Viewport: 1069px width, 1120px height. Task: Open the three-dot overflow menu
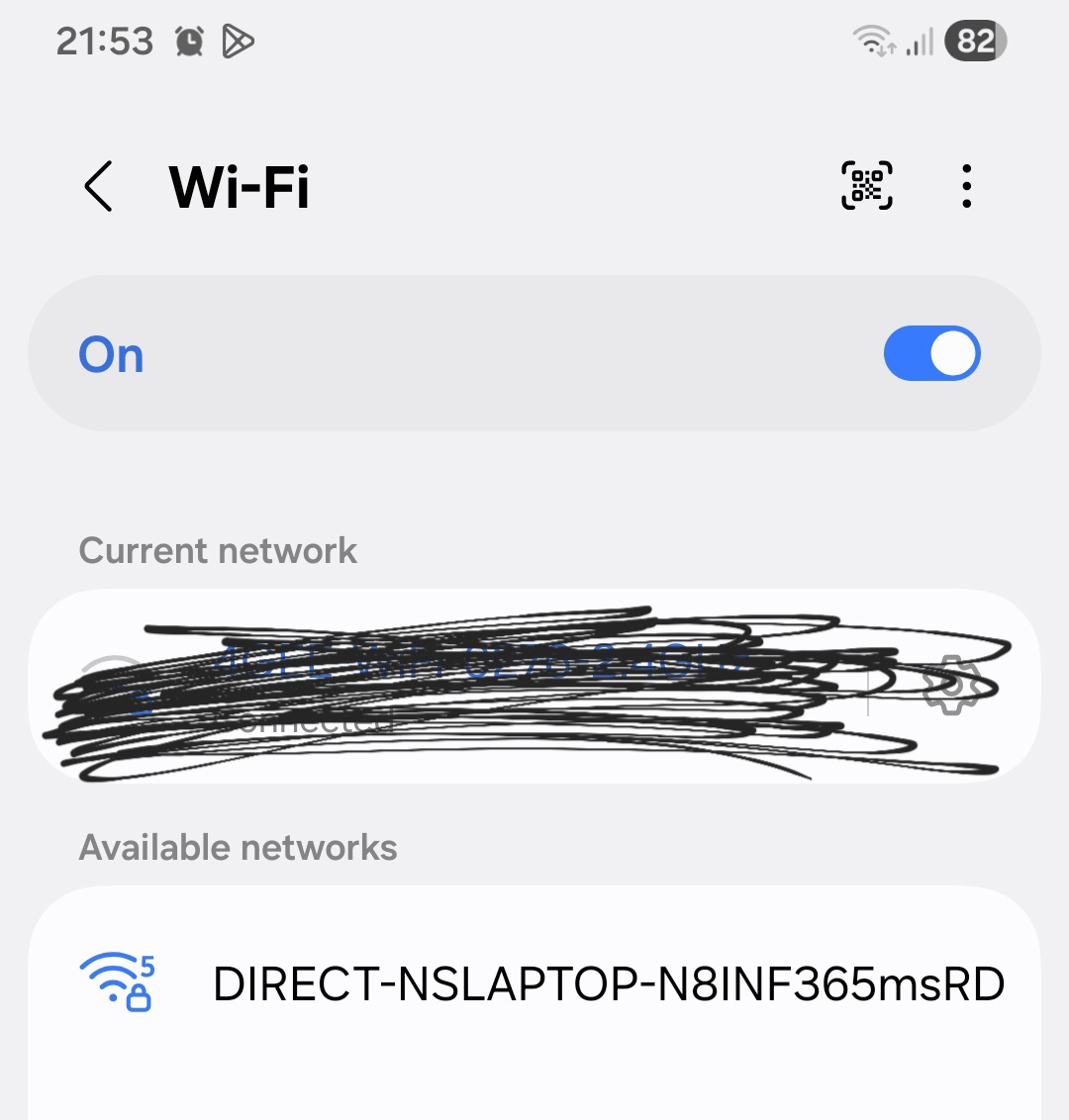click(x=965, y=187)
